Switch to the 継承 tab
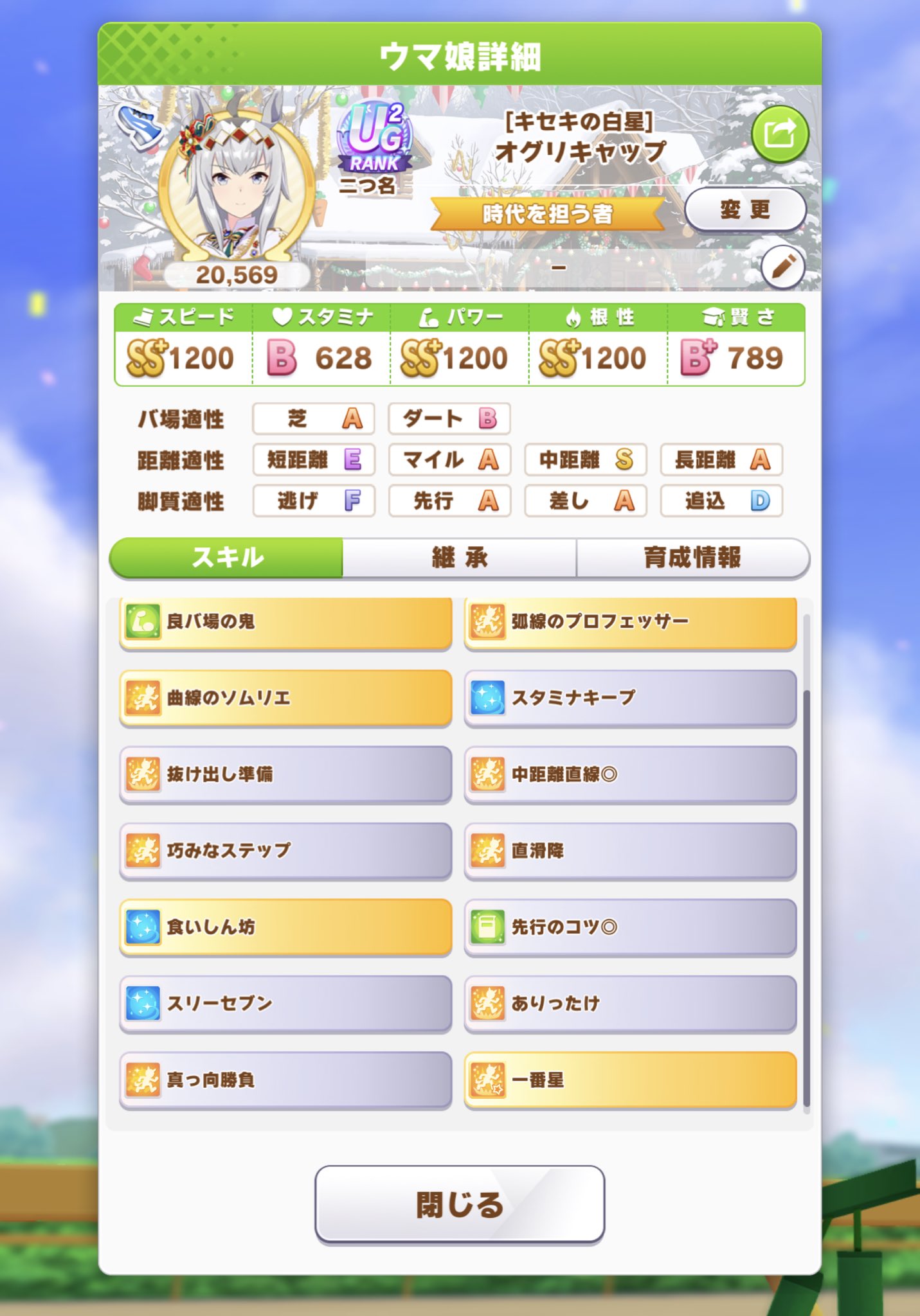 point(459,558)
